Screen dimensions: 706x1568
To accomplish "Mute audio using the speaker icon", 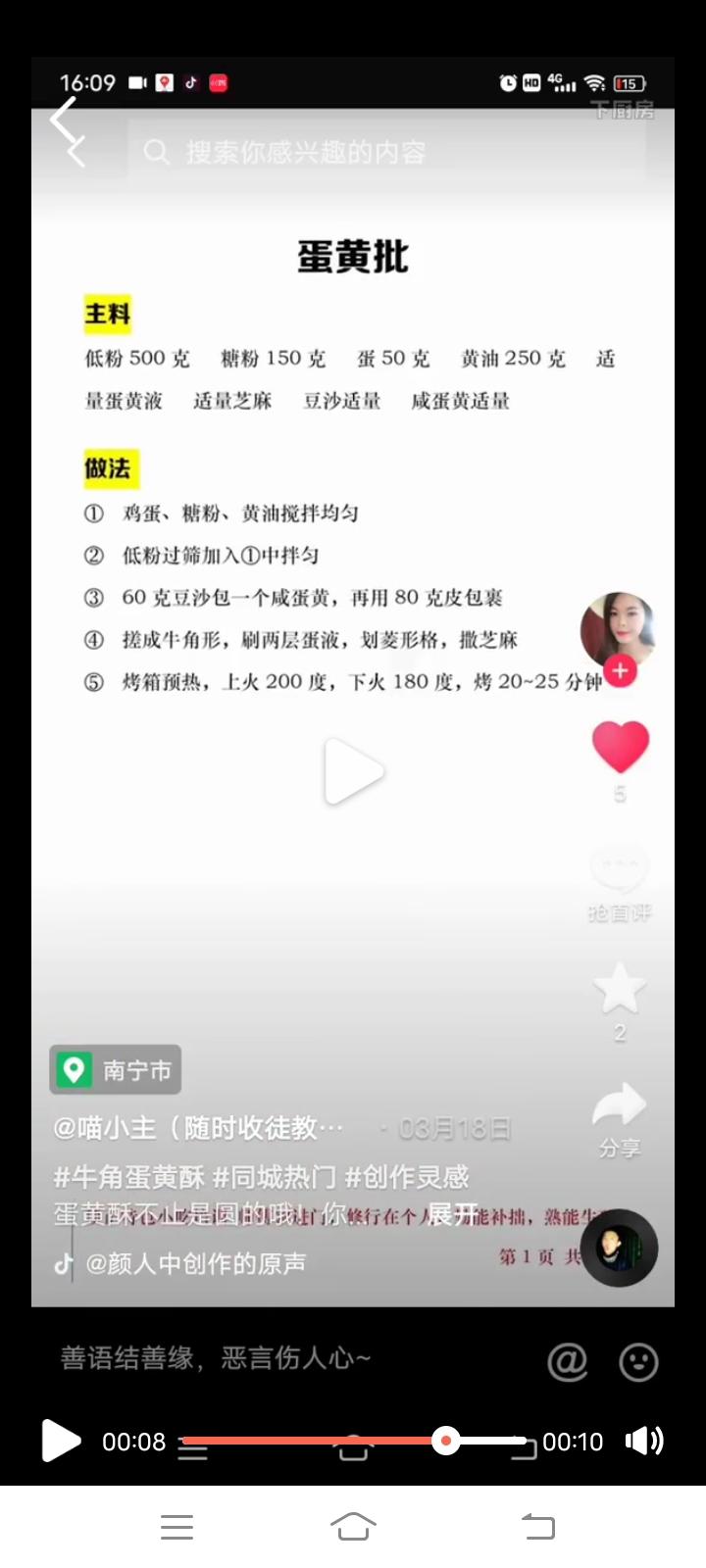I will [644, 1441].
